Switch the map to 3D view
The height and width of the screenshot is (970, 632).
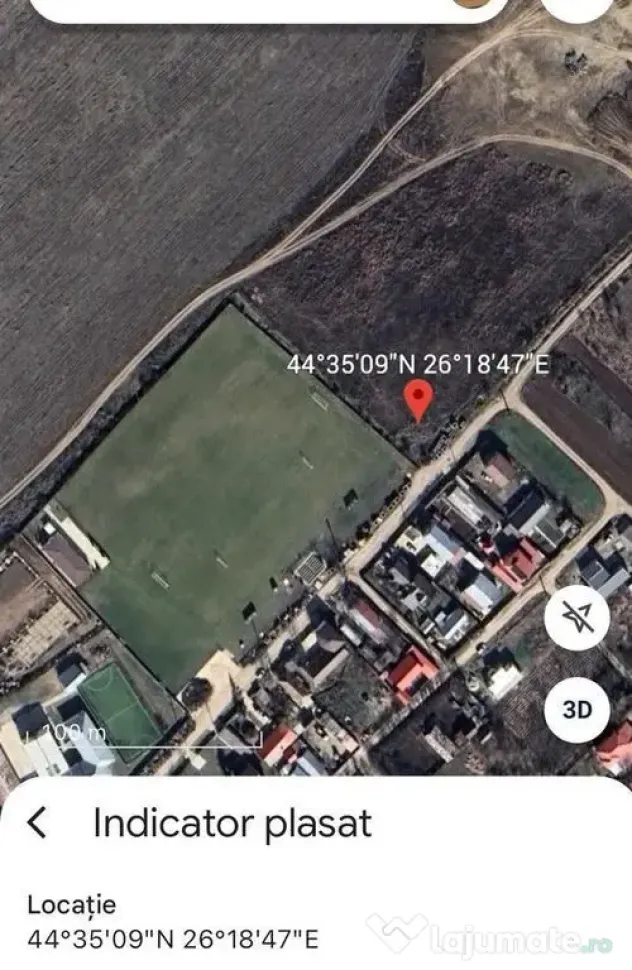click(577, 709)
